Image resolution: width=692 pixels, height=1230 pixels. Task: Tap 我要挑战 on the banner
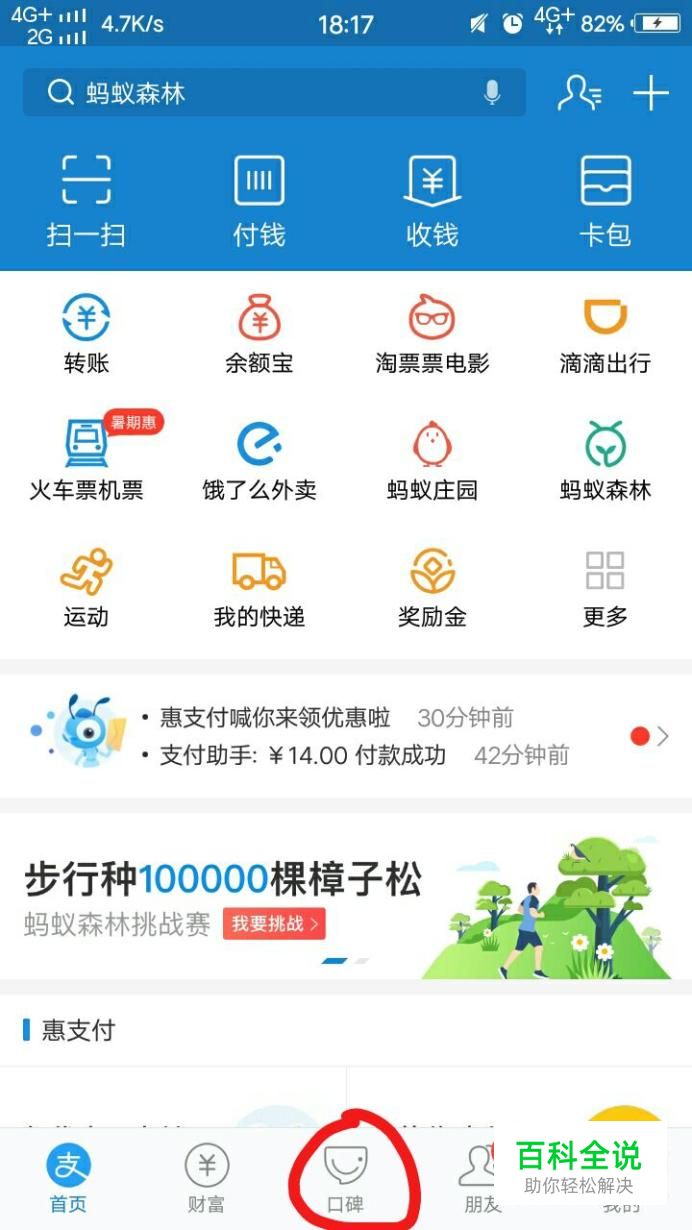pos(274,923)
